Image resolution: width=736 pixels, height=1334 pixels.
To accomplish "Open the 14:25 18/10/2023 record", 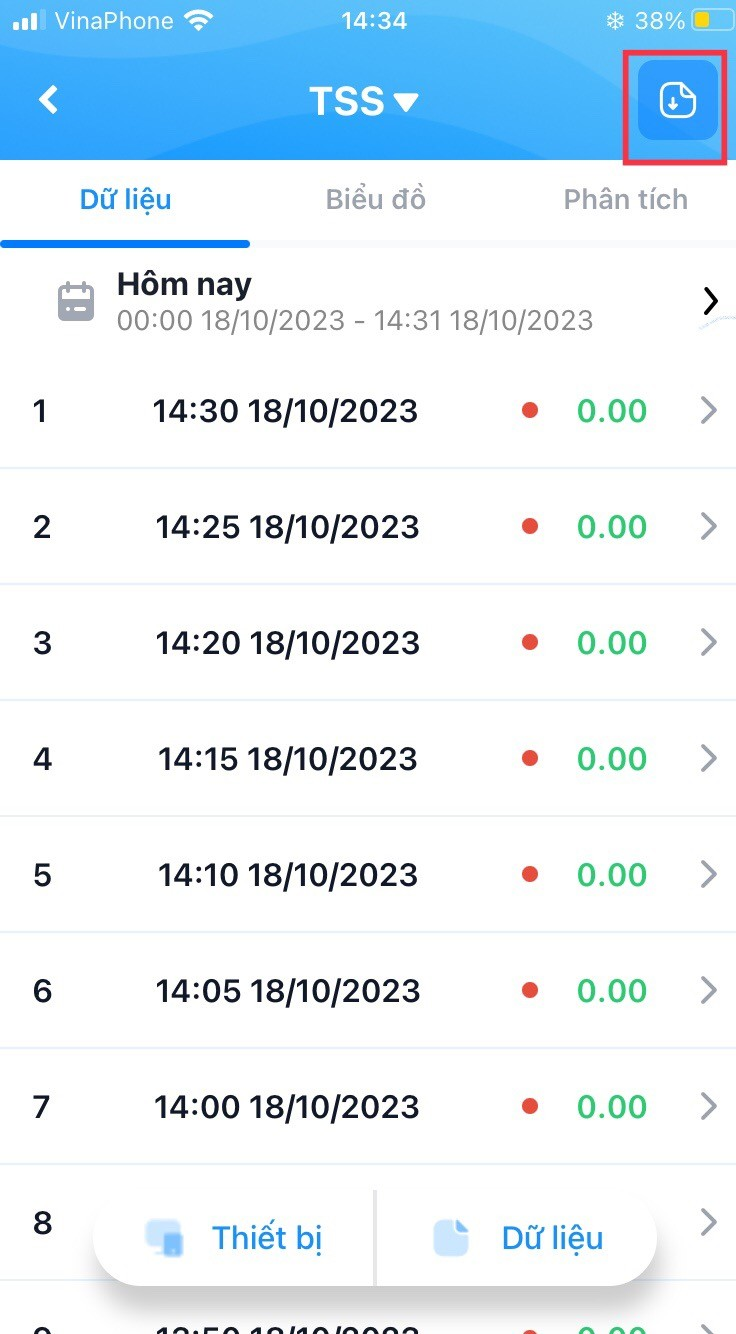I will click(368, 526).
